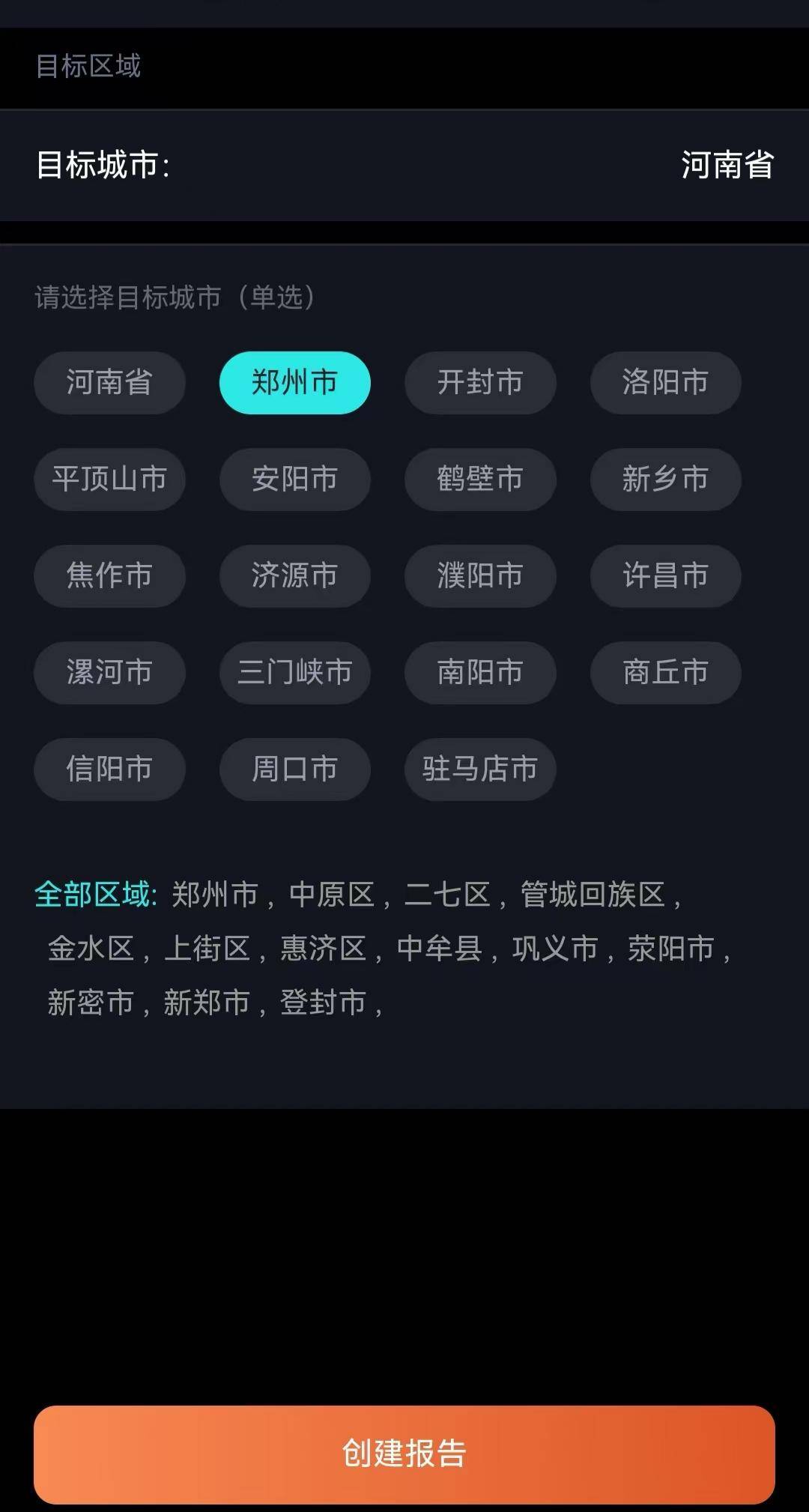The image size is (809, 1512).
Task: Pick 驻马店市 chip
Action: tap(480, 769)
